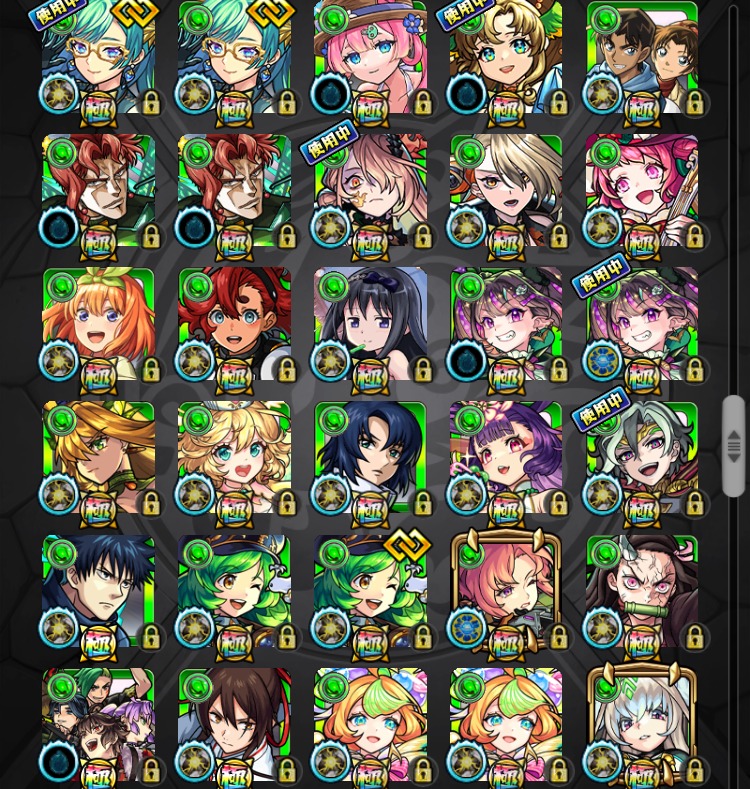Choose the blond character with hair covering one eye

tap(506, 190)
